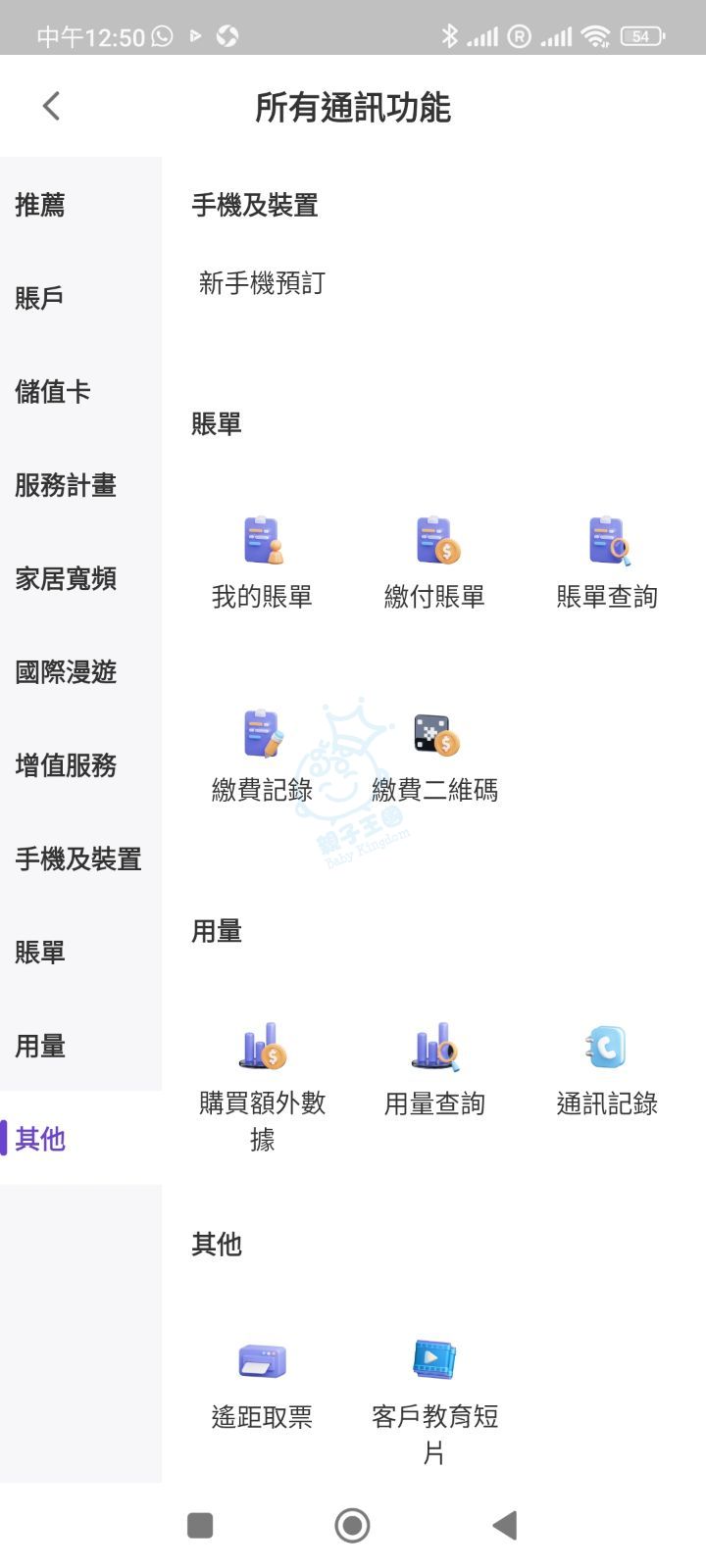Open 繳費二維碼

coord(434,756)
